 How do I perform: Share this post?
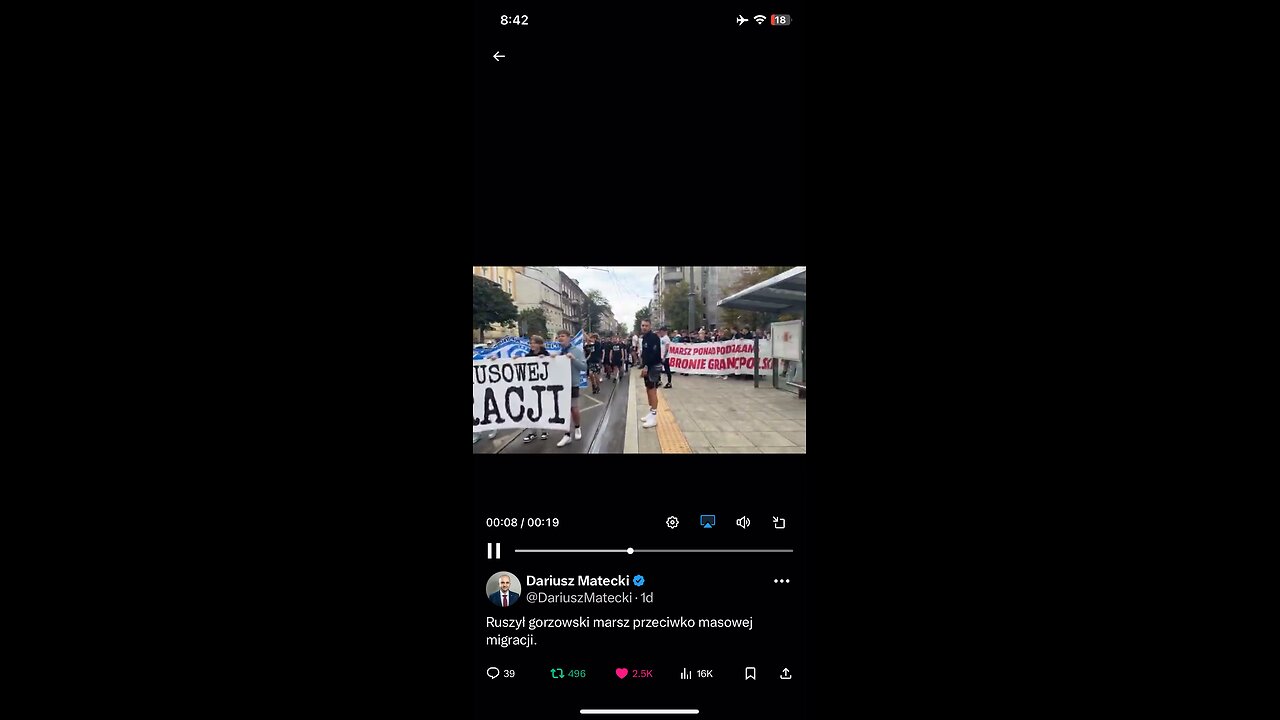click(x=786, y=674)
